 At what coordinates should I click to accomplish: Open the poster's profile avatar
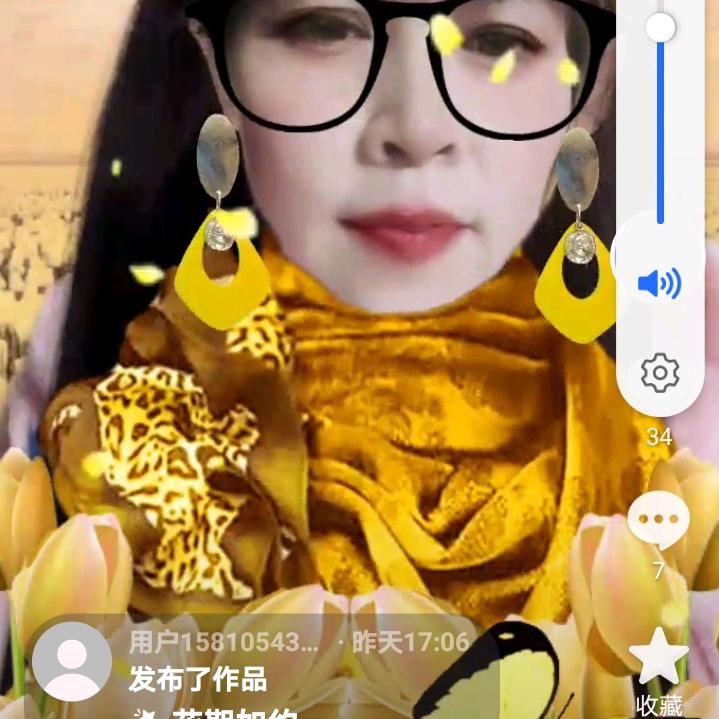72,661
